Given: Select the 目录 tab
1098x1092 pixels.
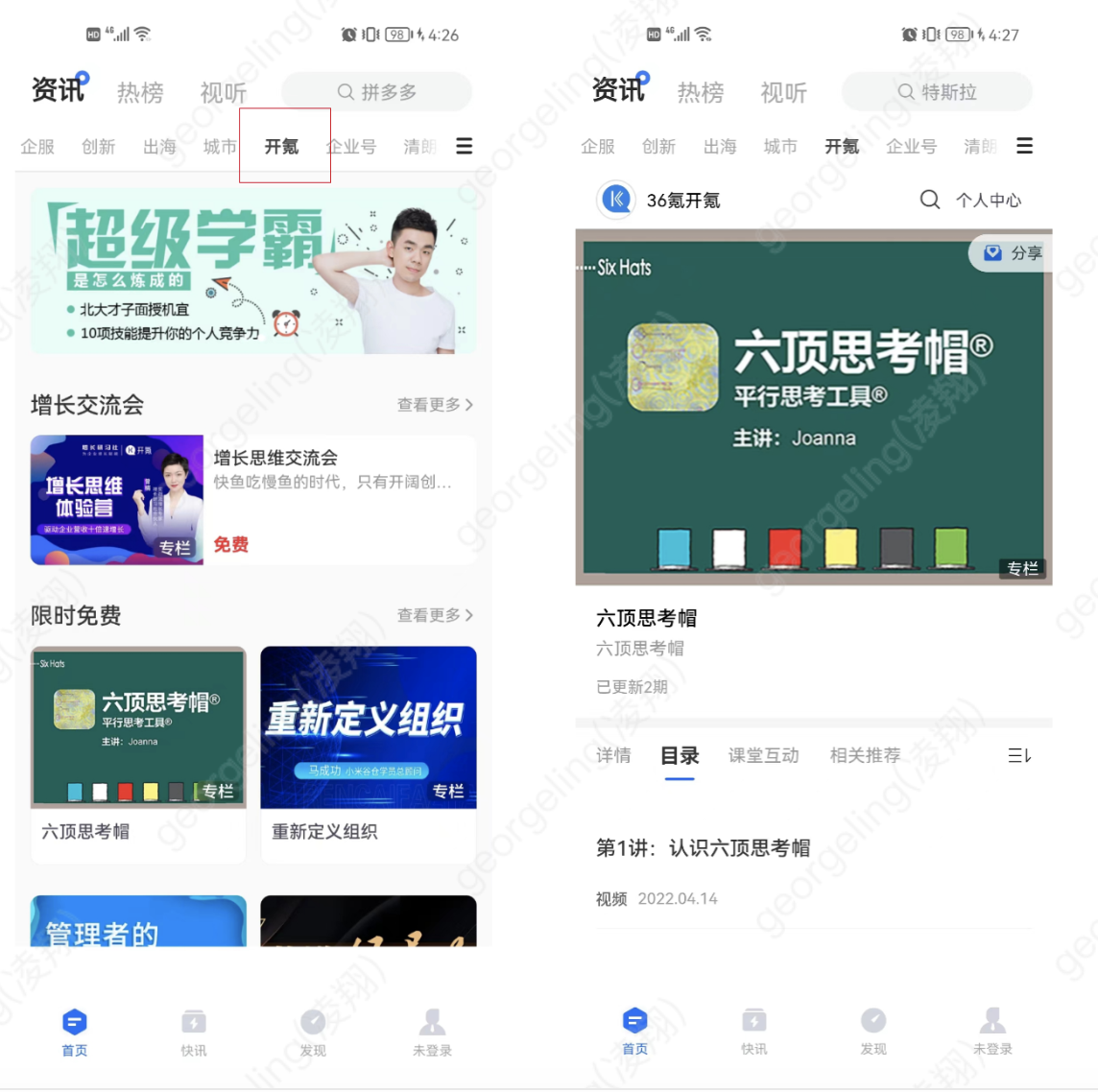Looking at the screenshot, I should point(680,755).
